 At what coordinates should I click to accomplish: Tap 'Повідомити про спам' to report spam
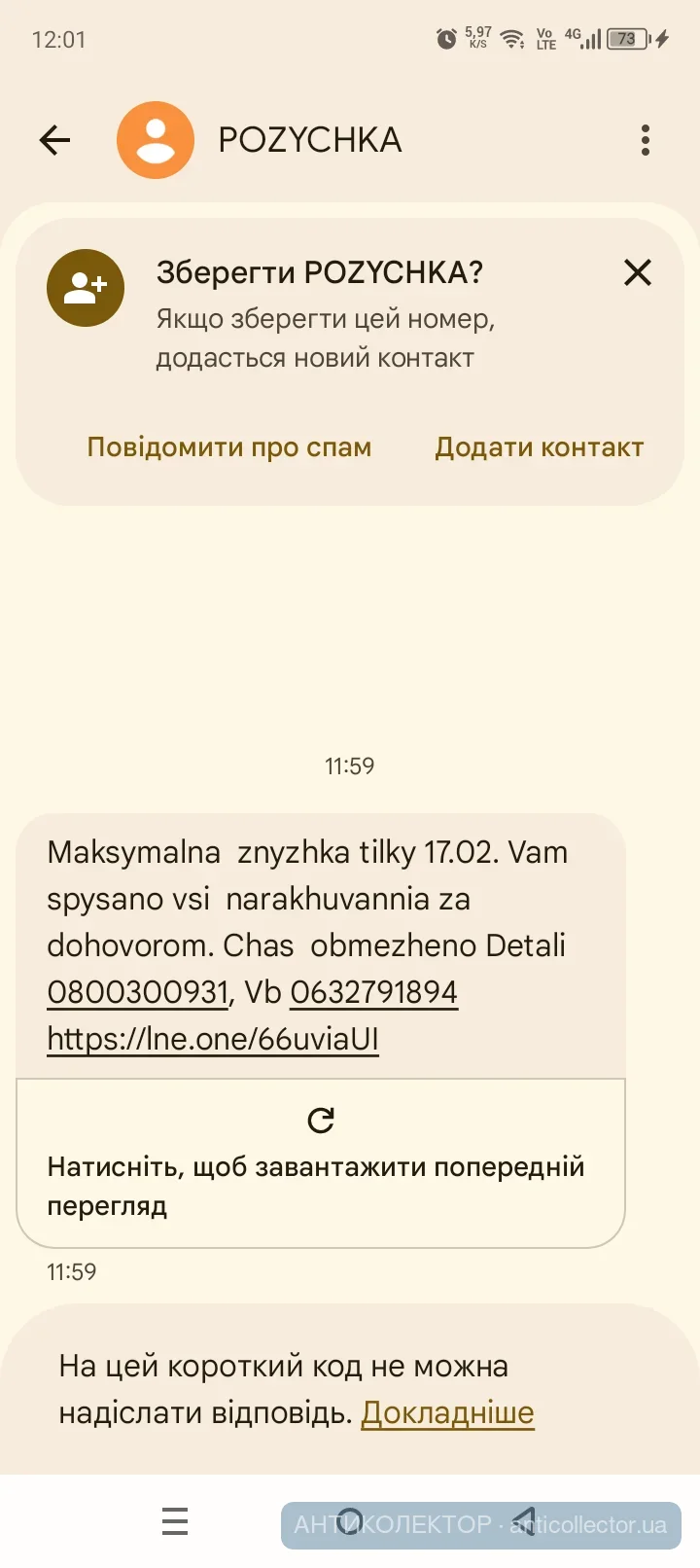(x=229, y=447)
